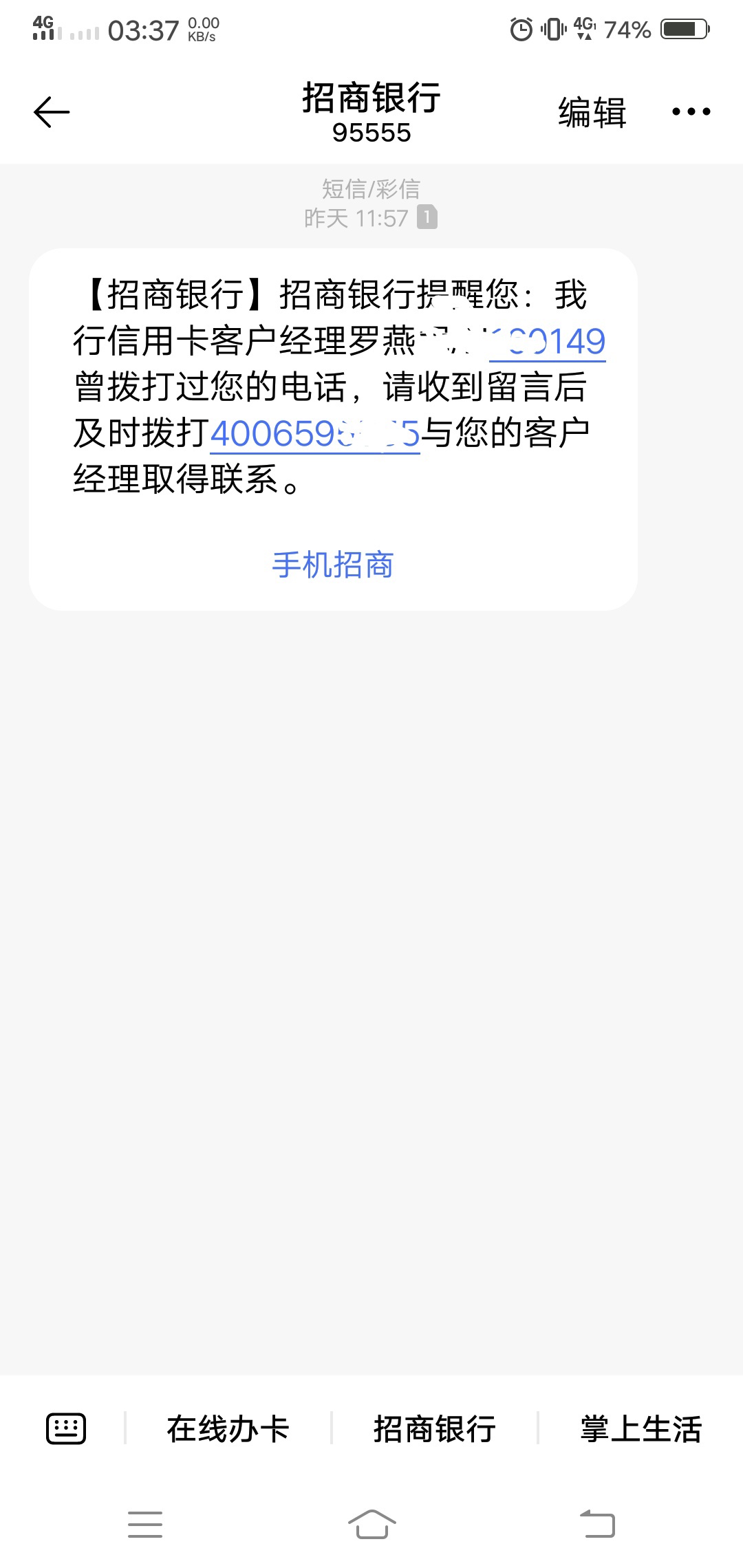Call the underlined number ending 149
Image resolution: width=743 pixels, height=1568 pixels.
coord(547,341)
